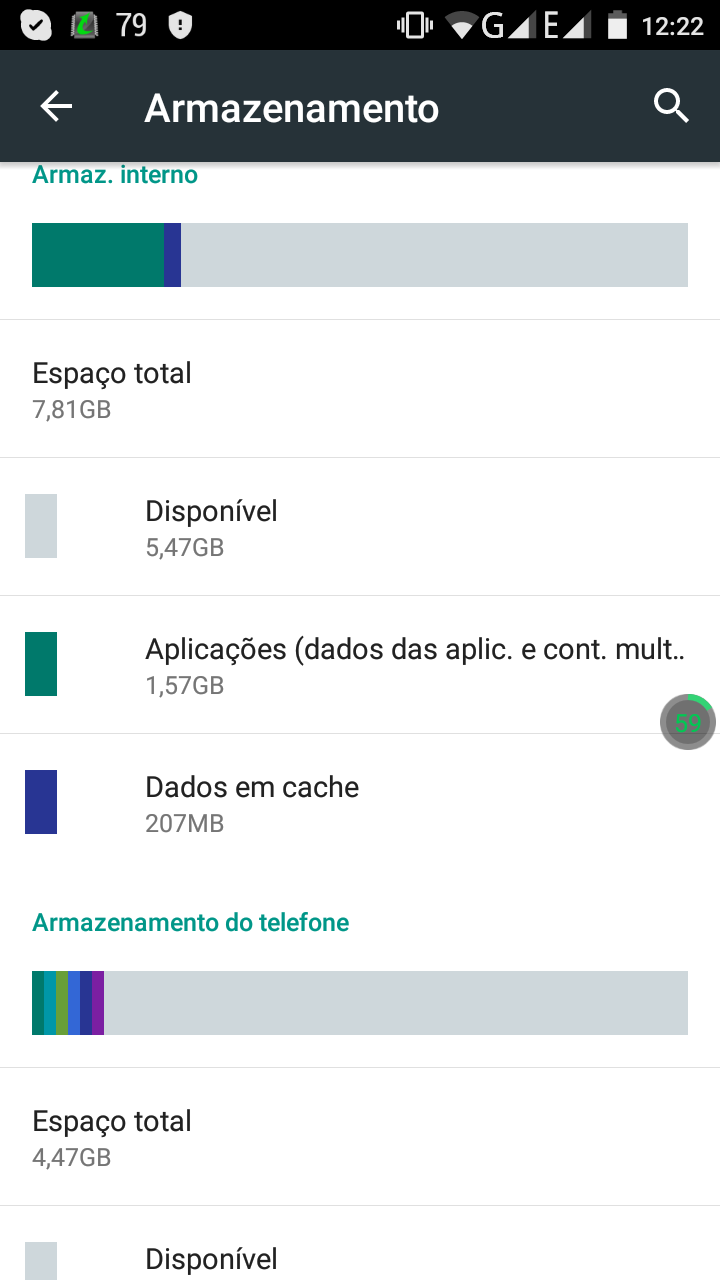
Task: Open the Disponível 5,47GB row
Action: coord(360,527)
